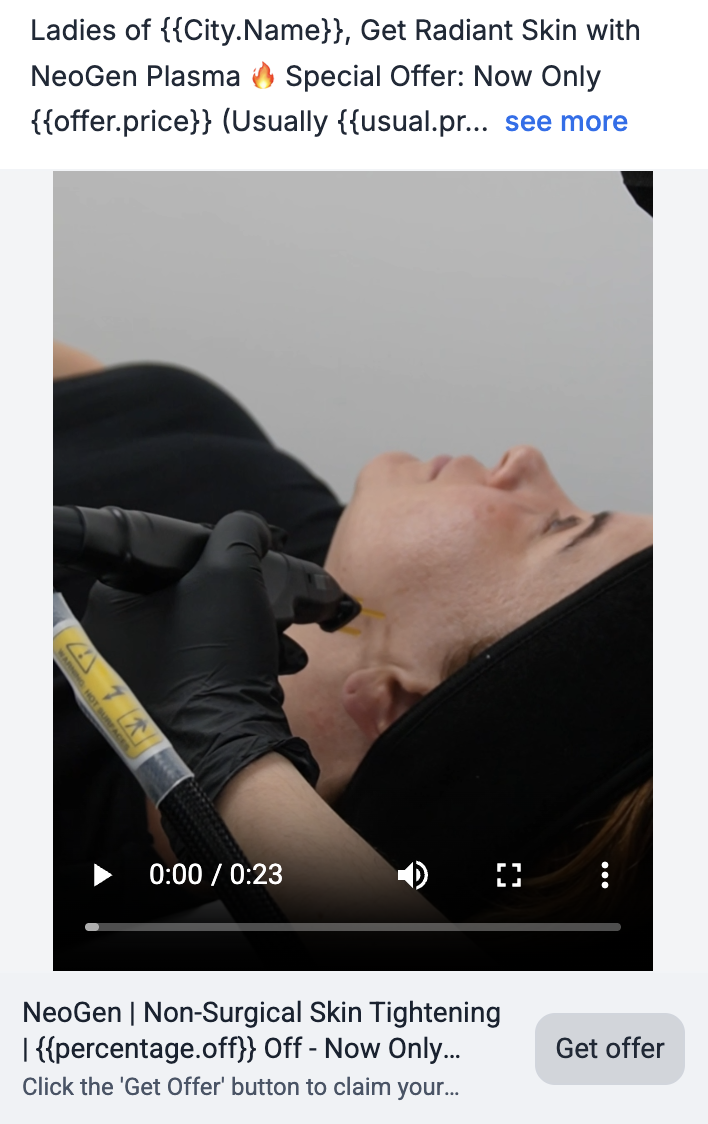This screenshot has width=708, height=1124.
Task: Mute the video sound
Action: click(412, 875)
